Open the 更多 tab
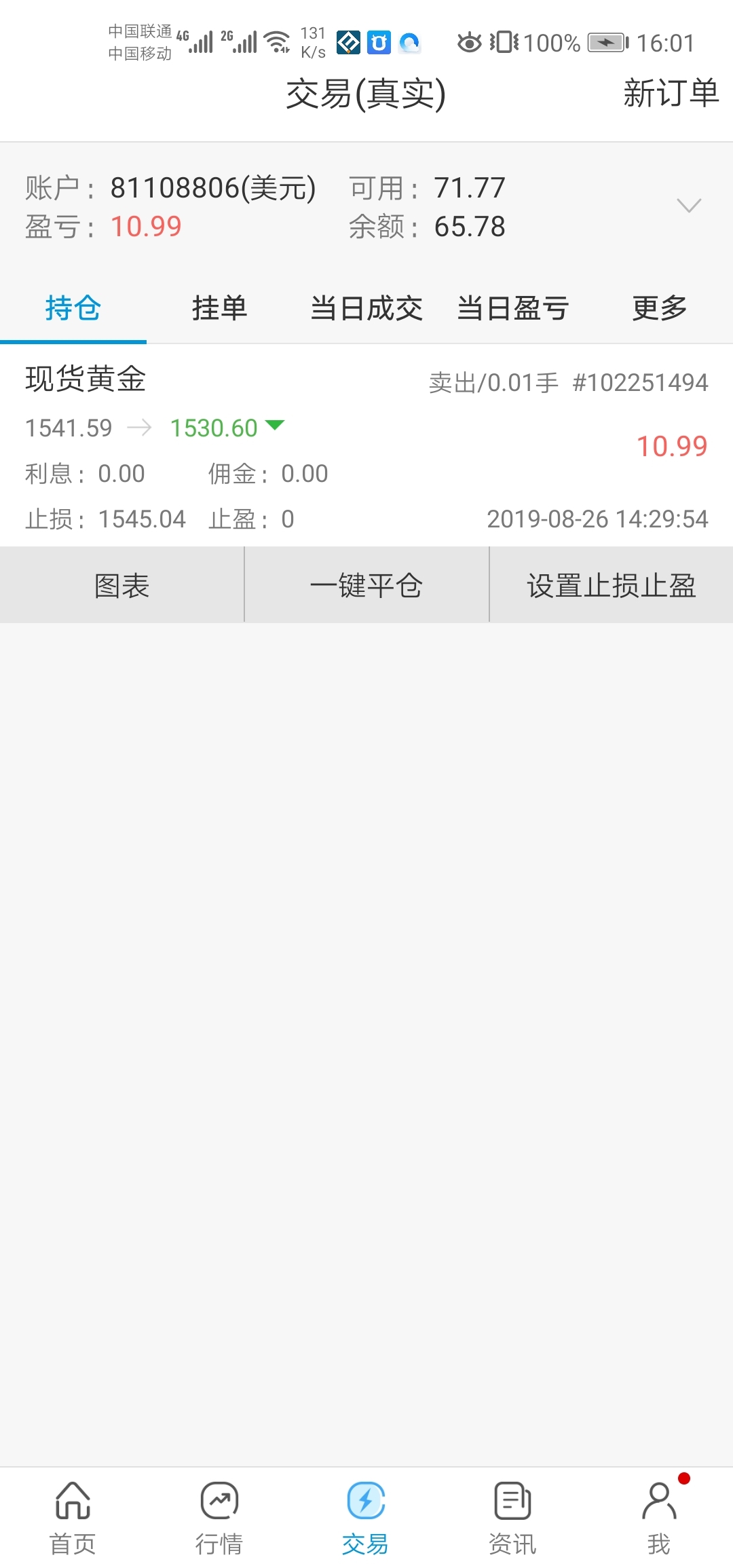The image size is (733, 1568). [x=660, y=308]
